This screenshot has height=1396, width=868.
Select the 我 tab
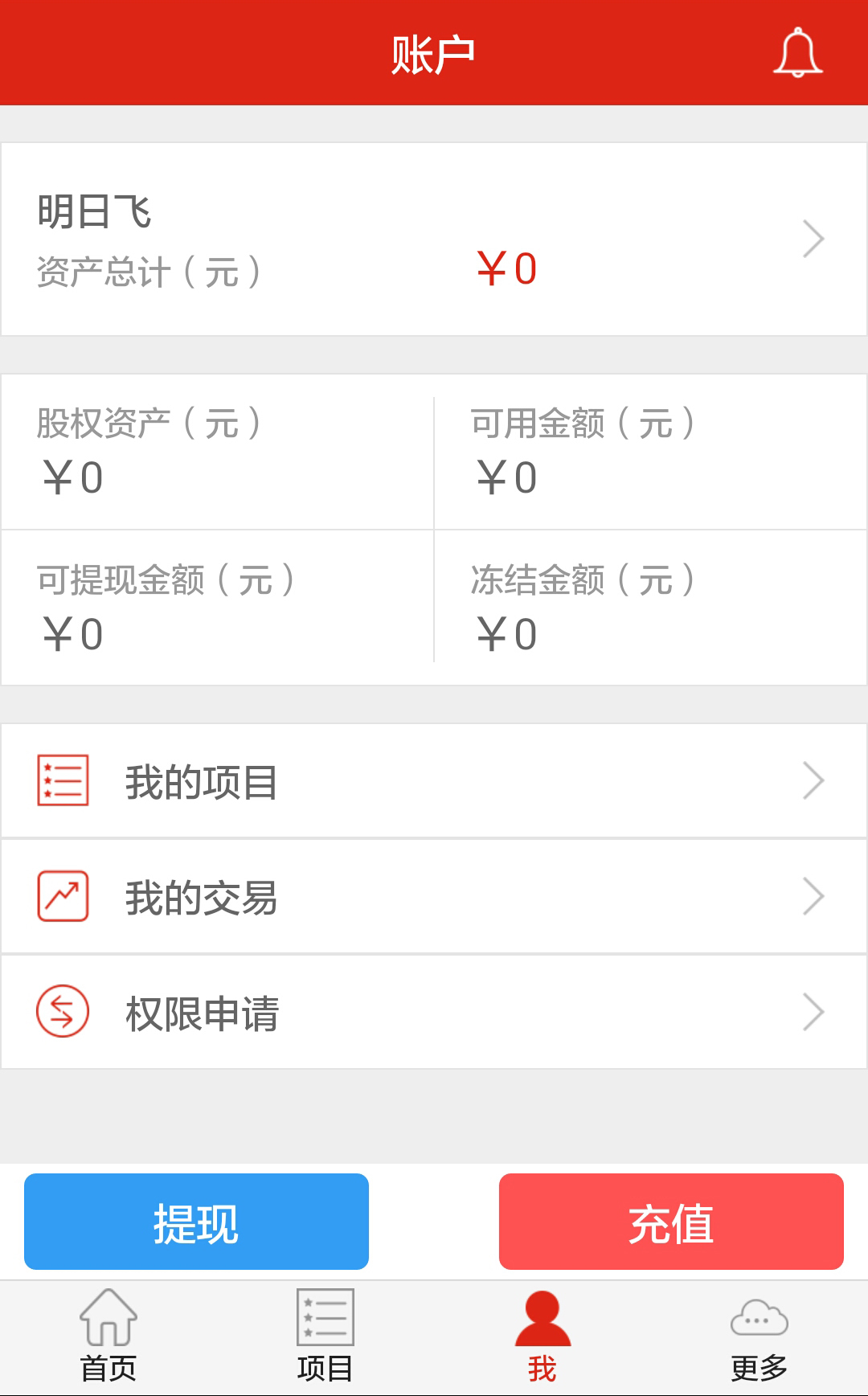tap(542, 1336)
